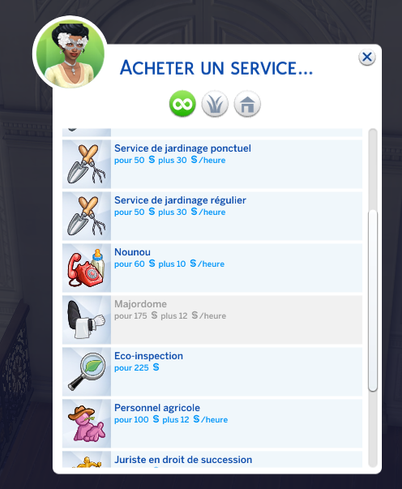The height and width of the screenshot is (489, 402).
Task: Close the Acheter un service dialog
Action: click(x=367, y=57)
